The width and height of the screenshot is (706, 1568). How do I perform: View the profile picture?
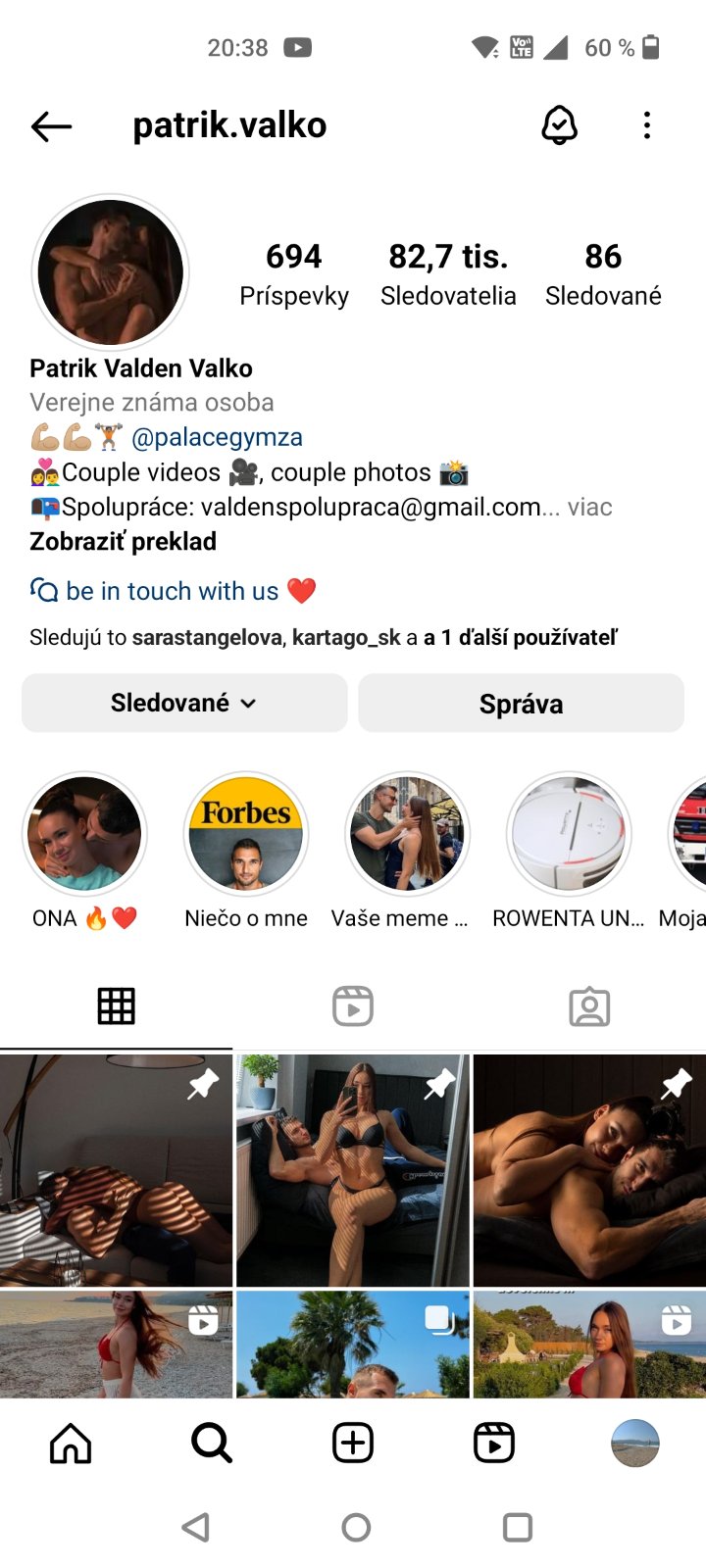[110, 272]
